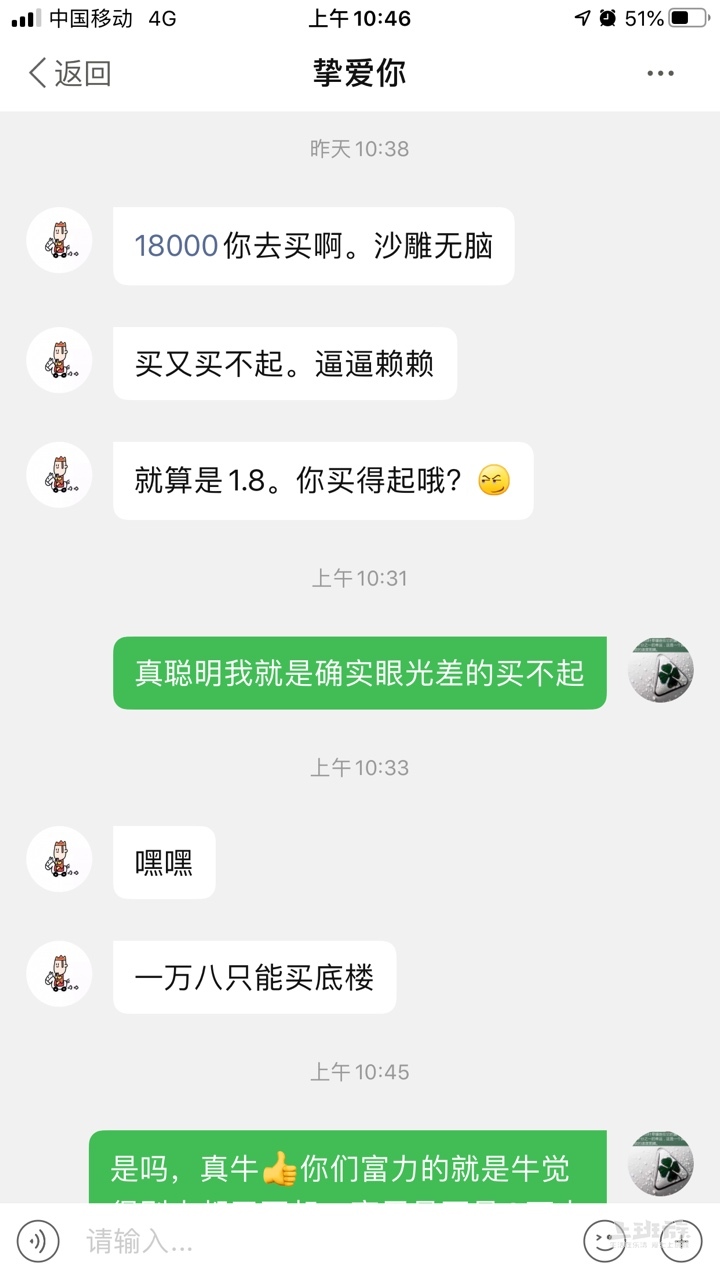View sender's avatar next to 嘿嘿

(60, 859)
